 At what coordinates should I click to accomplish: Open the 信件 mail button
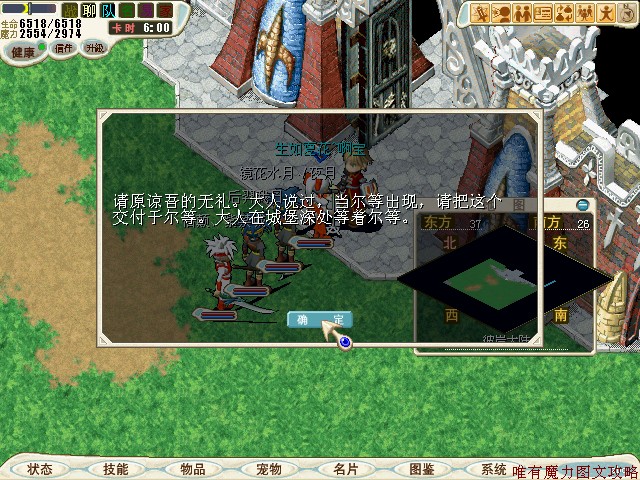[63, 48]
